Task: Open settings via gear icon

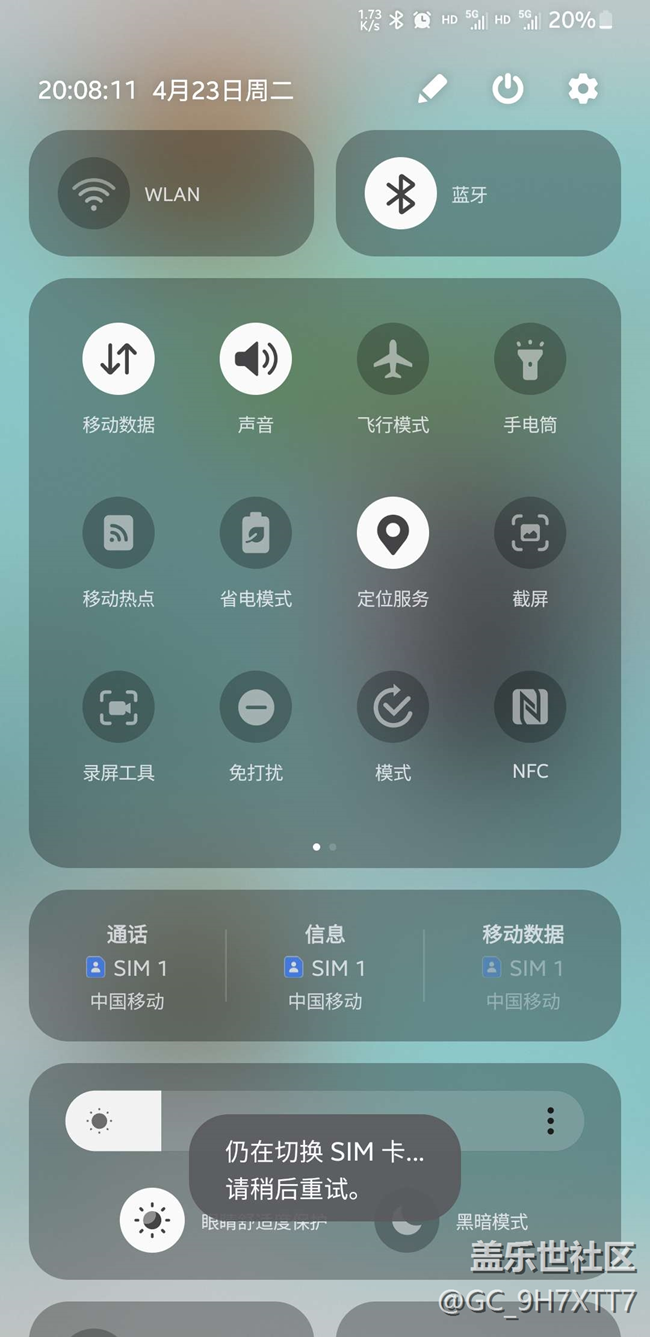Action: click(583, 89)
